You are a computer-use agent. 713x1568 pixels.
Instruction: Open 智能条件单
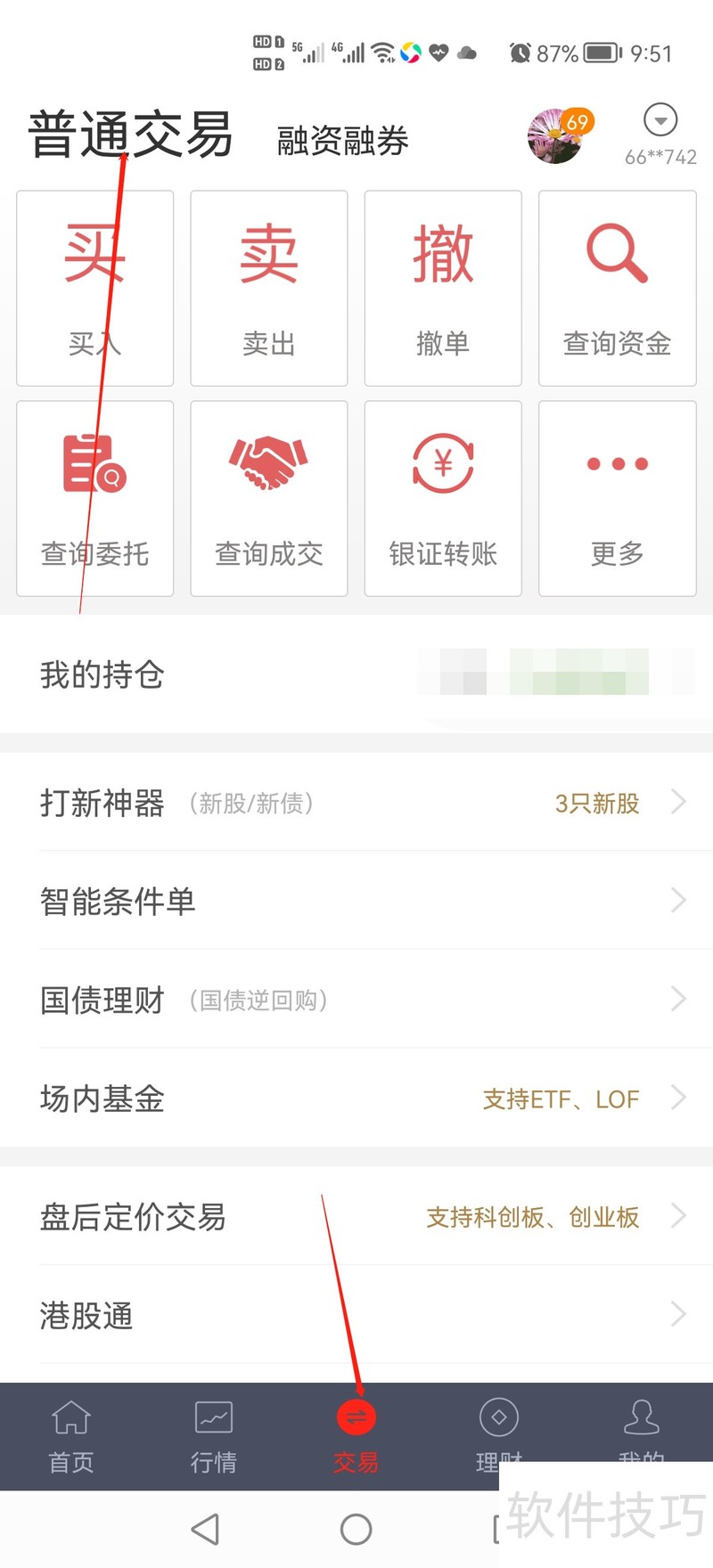[356, 901]
